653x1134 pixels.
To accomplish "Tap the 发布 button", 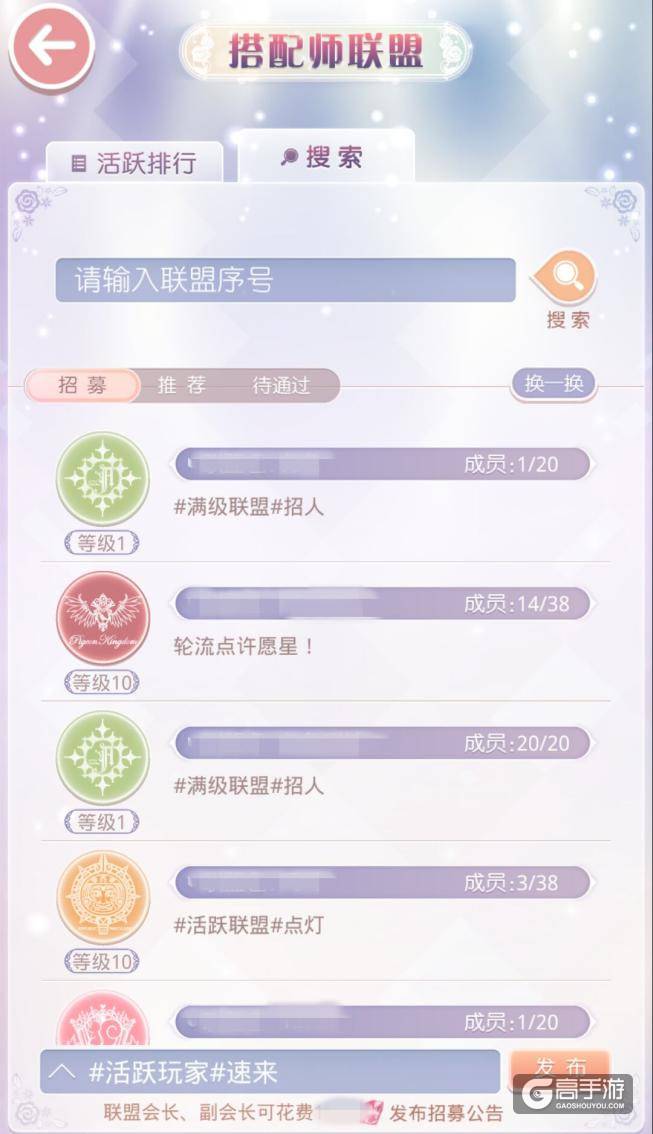I will pos(560,1069).
